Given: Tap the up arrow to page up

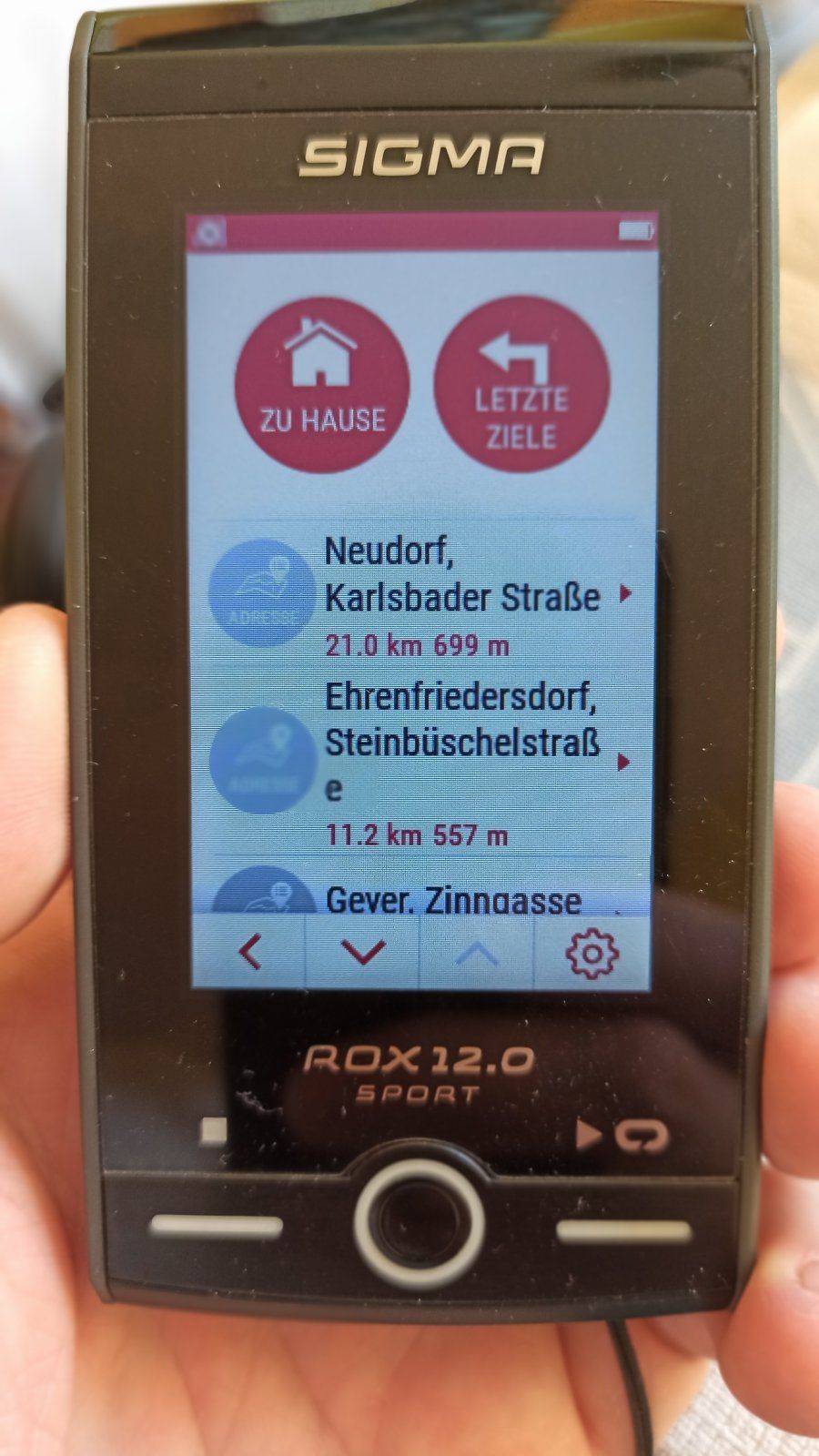Looking at the screenshot, I should (x=477, y=952).
